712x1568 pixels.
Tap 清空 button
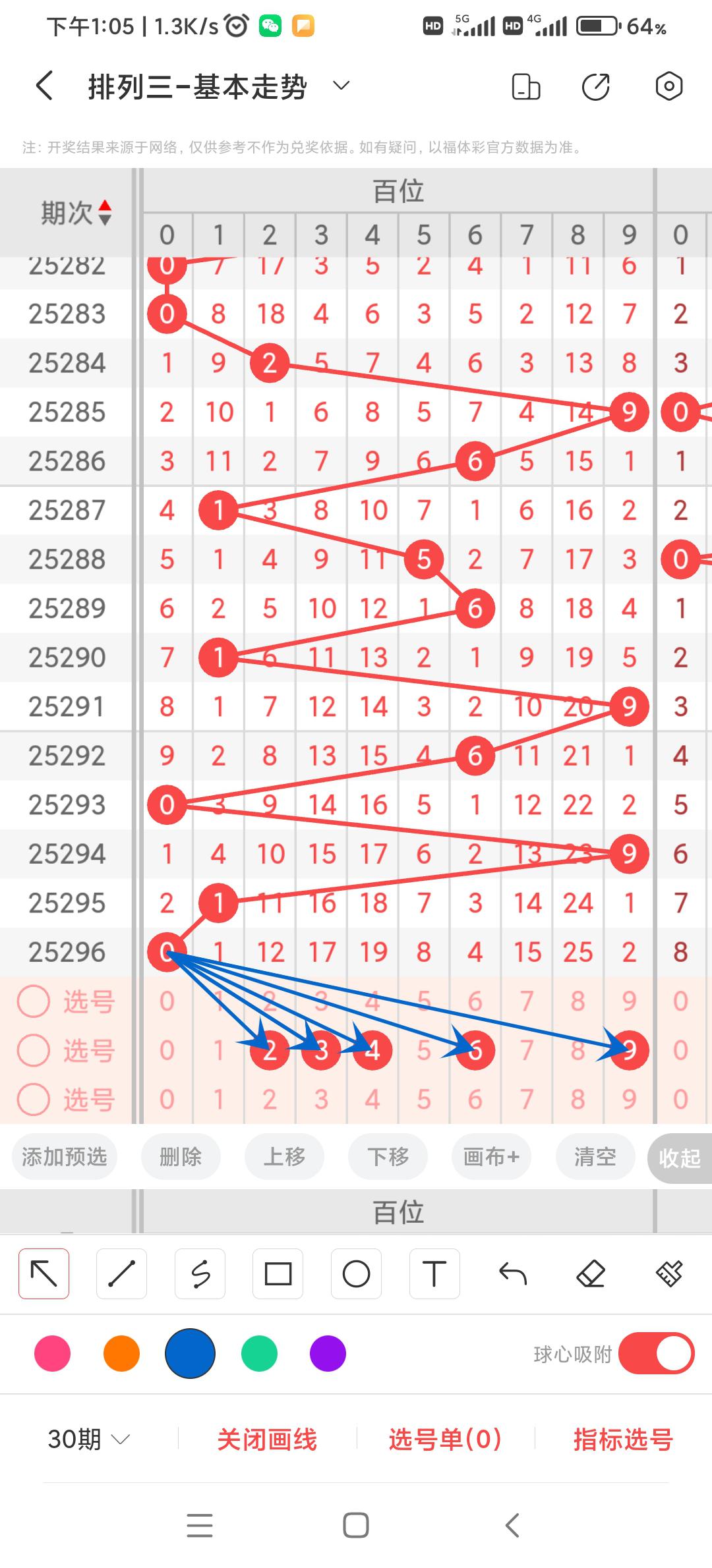pos(595,1156)
